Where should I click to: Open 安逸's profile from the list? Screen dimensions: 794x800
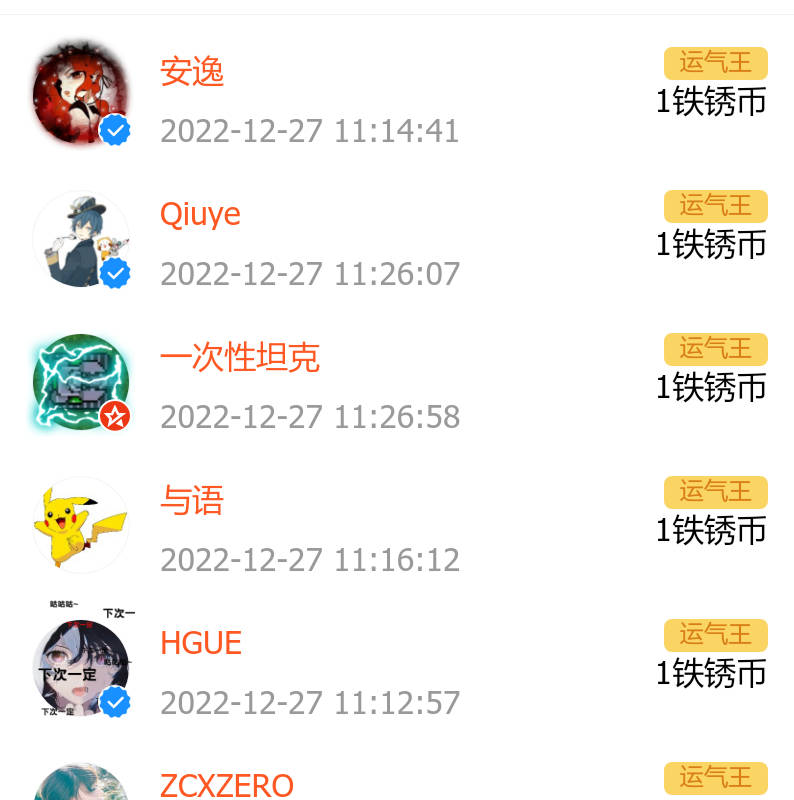point(192,72)
